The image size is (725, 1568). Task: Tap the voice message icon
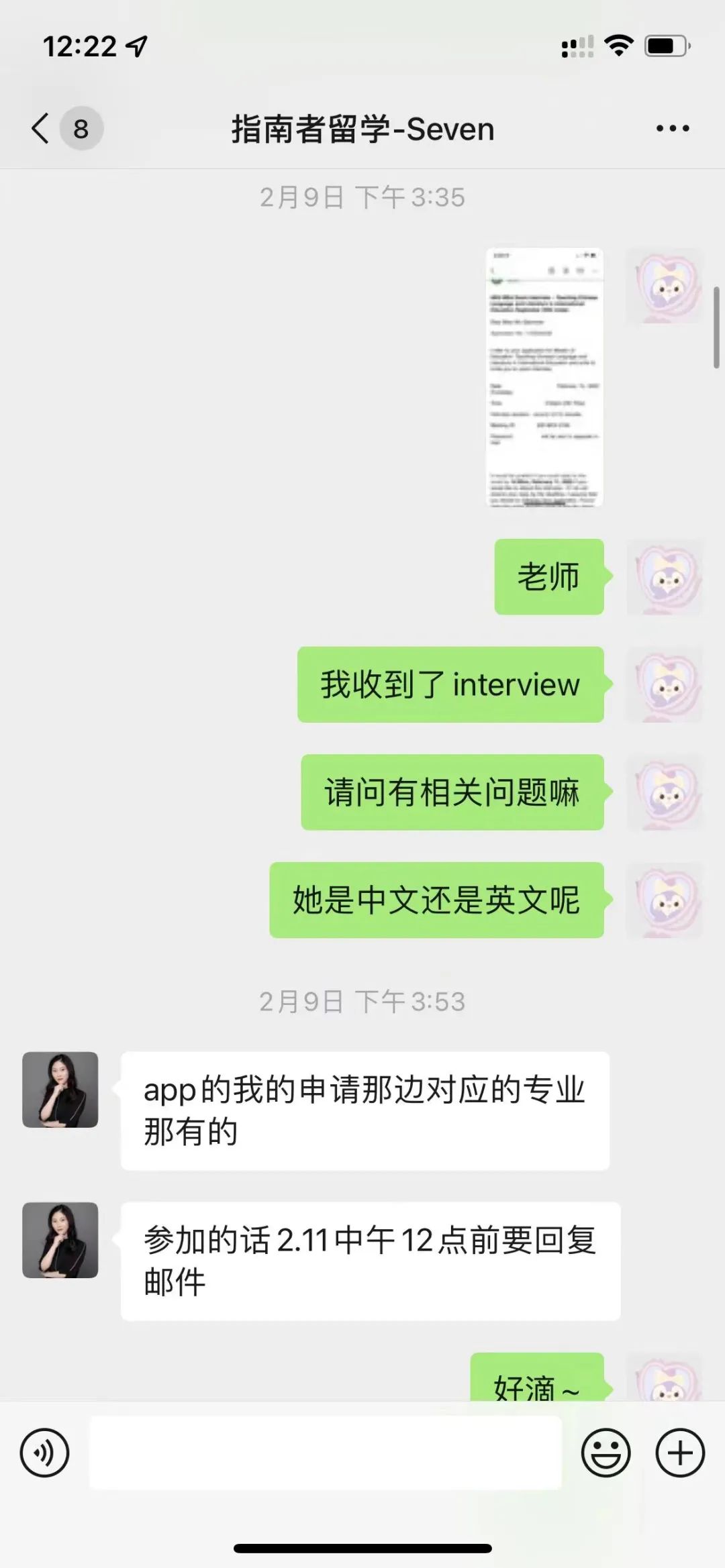(44, 1451)
